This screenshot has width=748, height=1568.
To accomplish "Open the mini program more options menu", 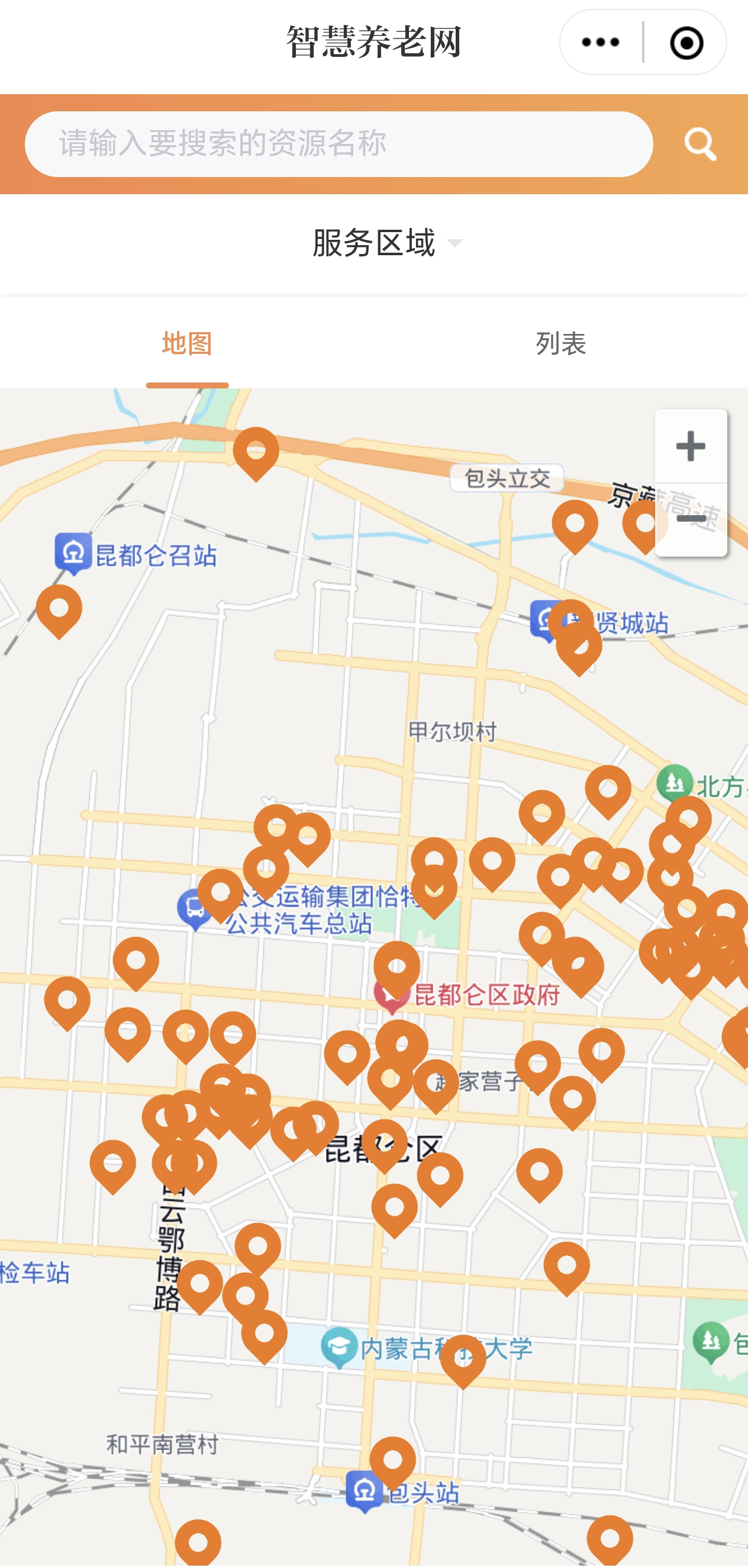I will point(600,43).
